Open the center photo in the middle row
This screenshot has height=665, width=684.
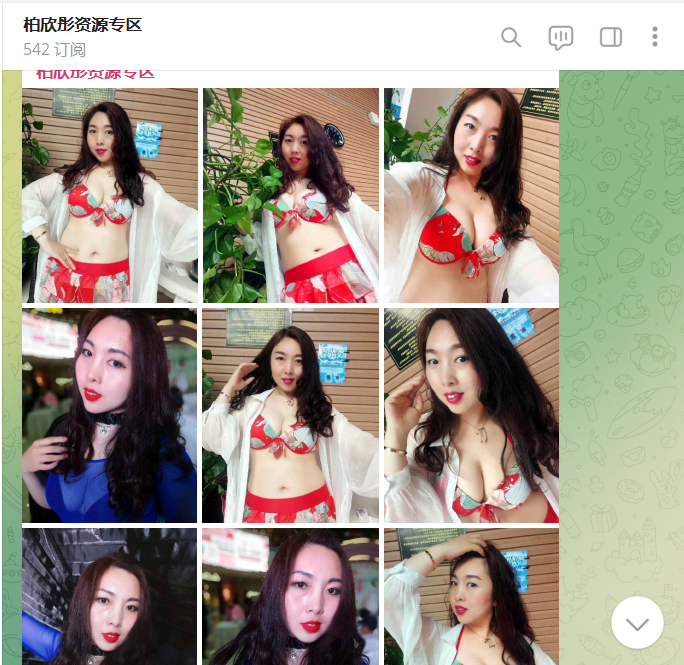pos(290,415)
